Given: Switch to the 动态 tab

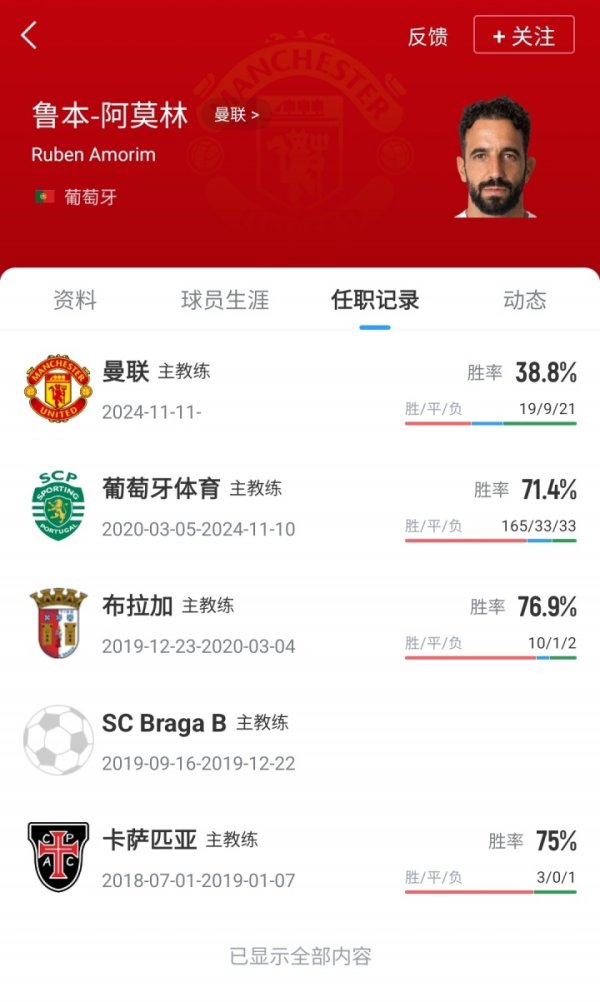Looking at the screenshot, I should point(524,299).
